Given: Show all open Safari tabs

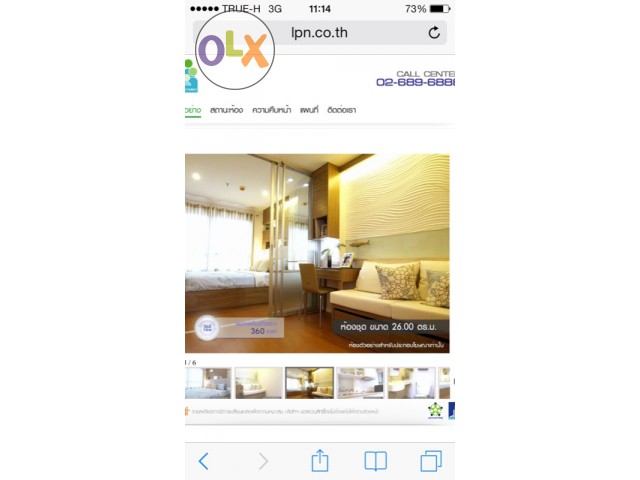Looking at the screenshot, I should (x=431, y=461).
